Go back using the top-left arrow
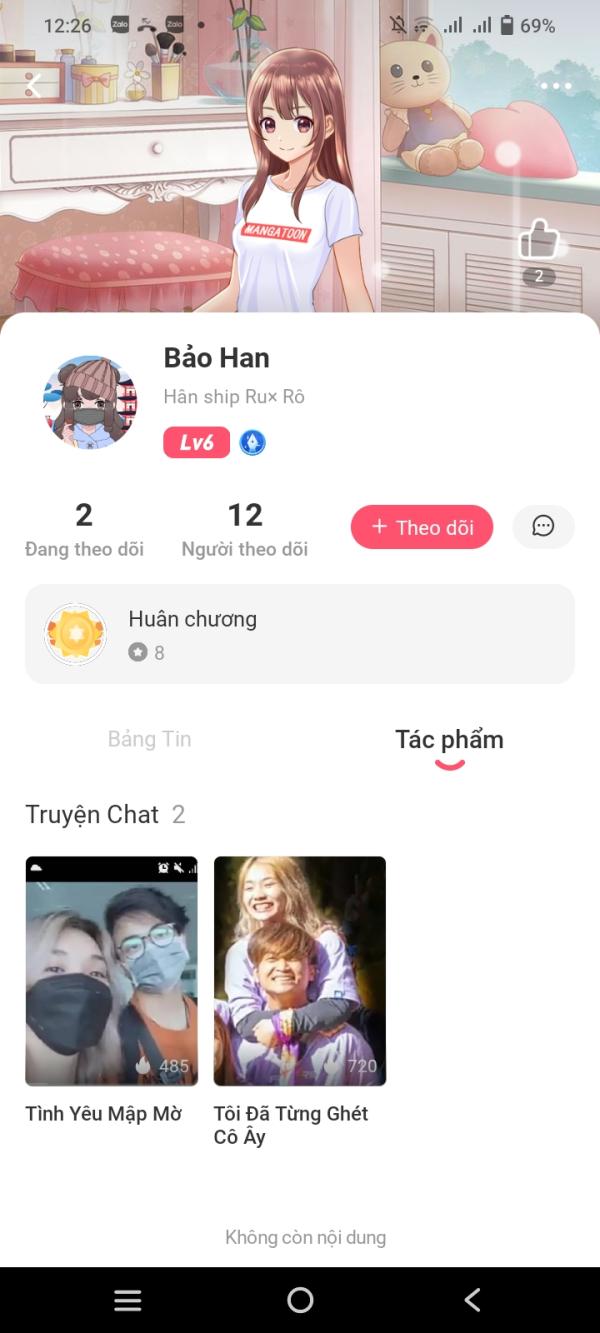Screen dimensions: 600x1333 (x=33, y=86)
